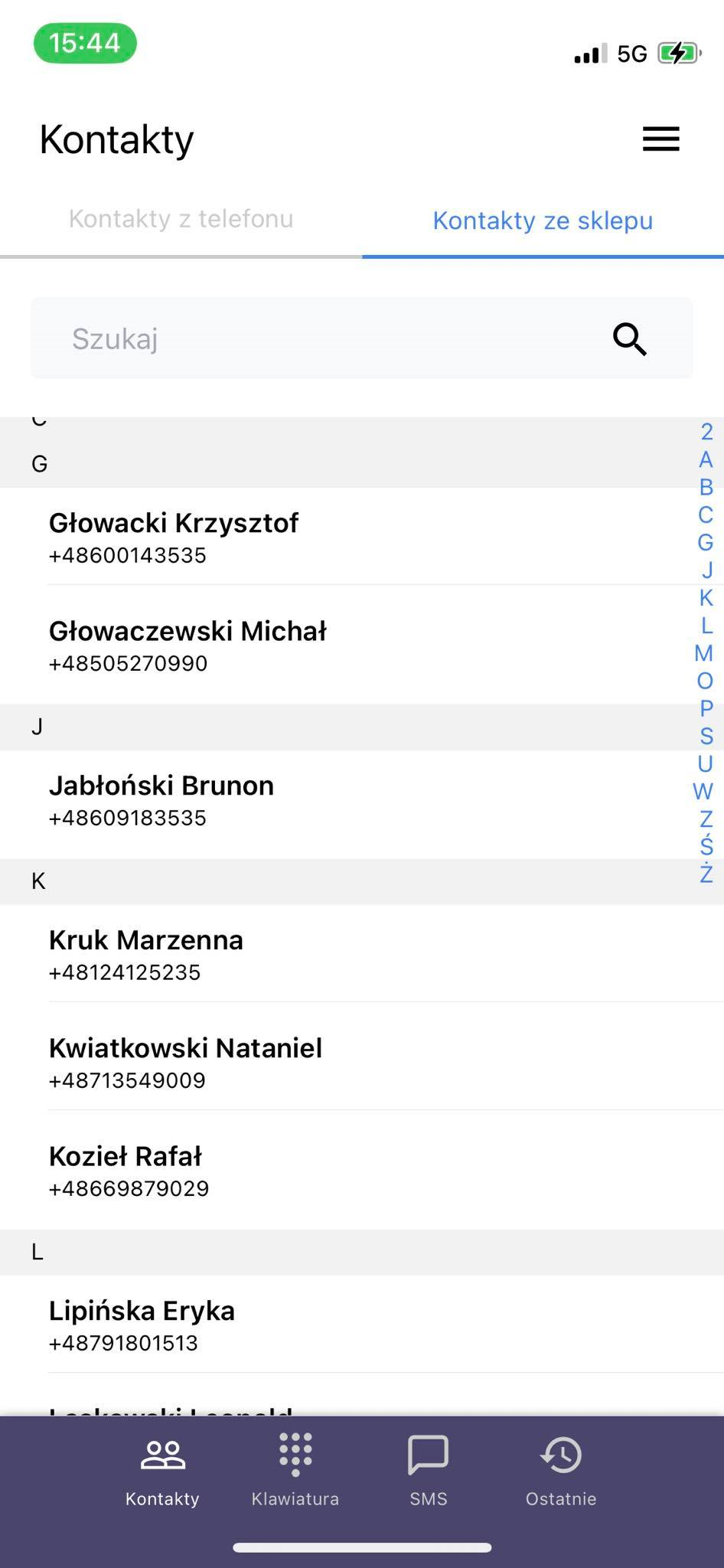This screenshot has width=724, height=1568.
Task: Open the hamburger menu
Action: (x=660, y=139)
